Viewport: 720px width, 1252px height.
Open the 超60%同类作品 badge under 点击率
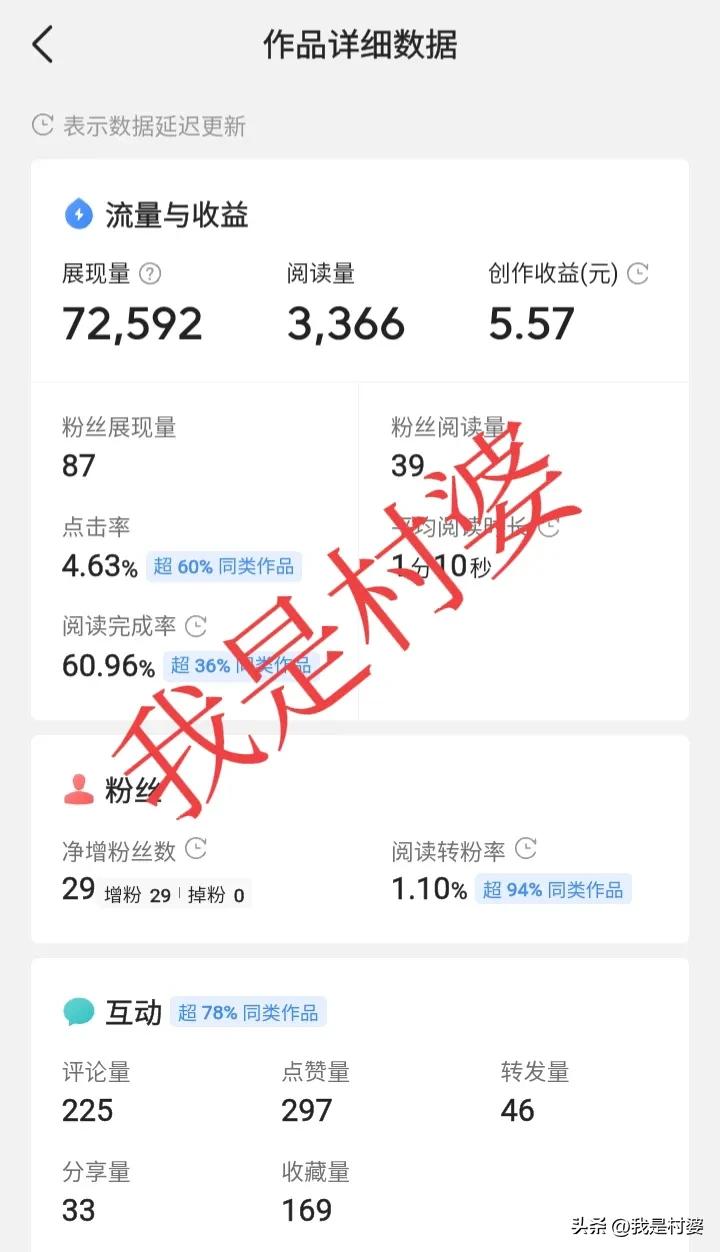point(224,566)
